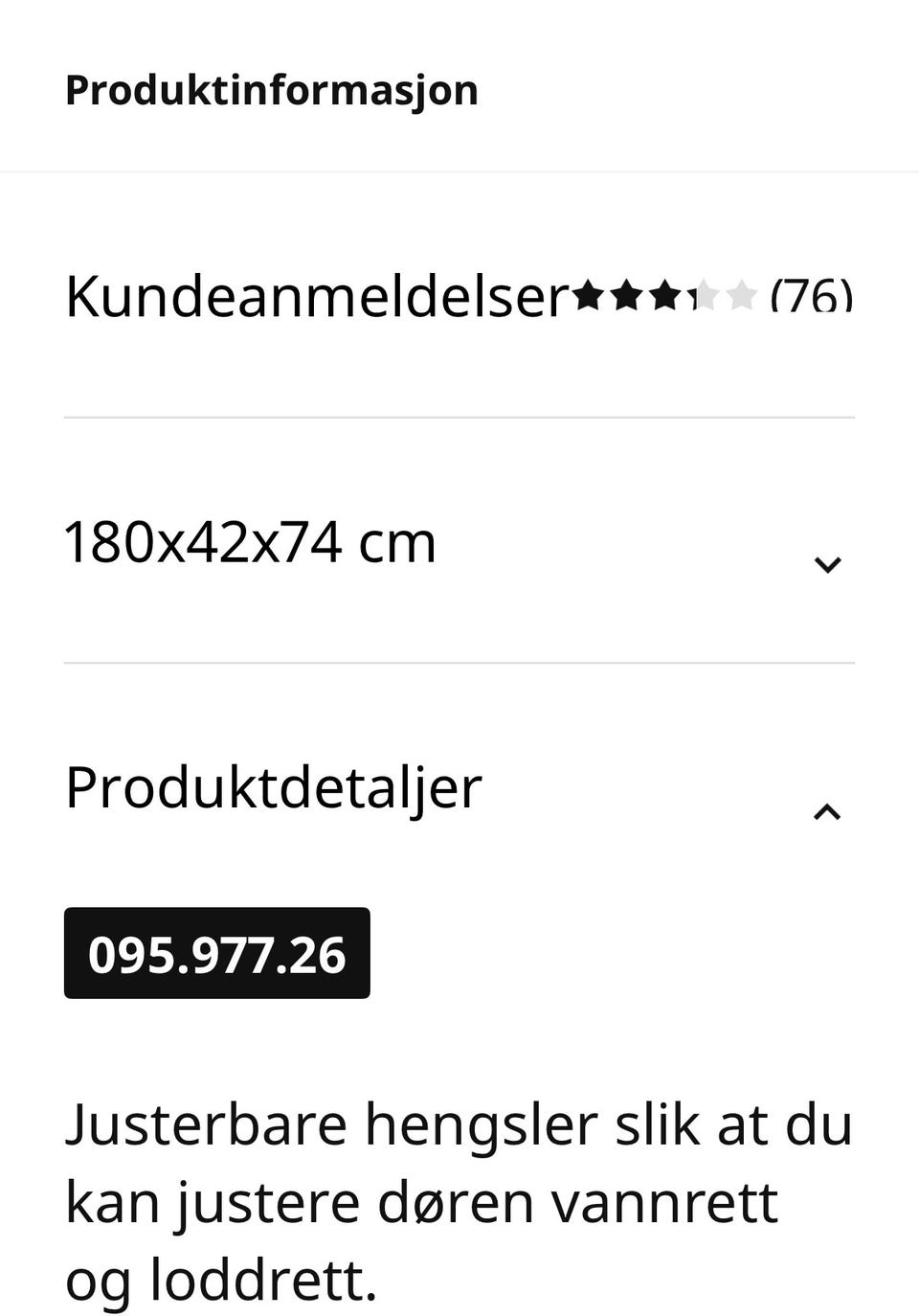Screen dimensions: 919x1316
Task: Click the 180x42x74 cm size label
Action: (x=250, y=541)
